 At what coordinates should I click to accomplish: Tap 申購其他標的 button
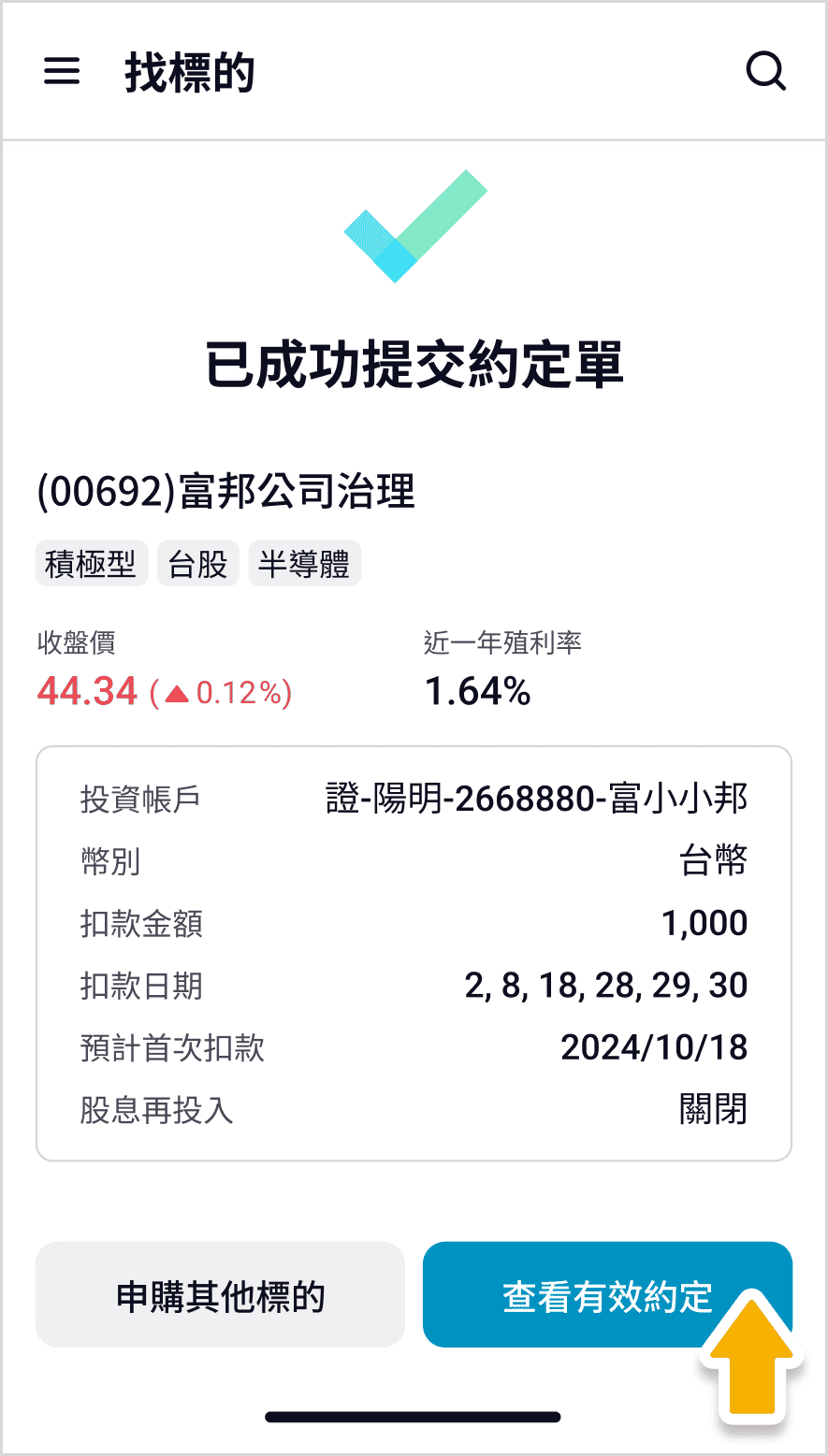click(x=220, y=1295)
